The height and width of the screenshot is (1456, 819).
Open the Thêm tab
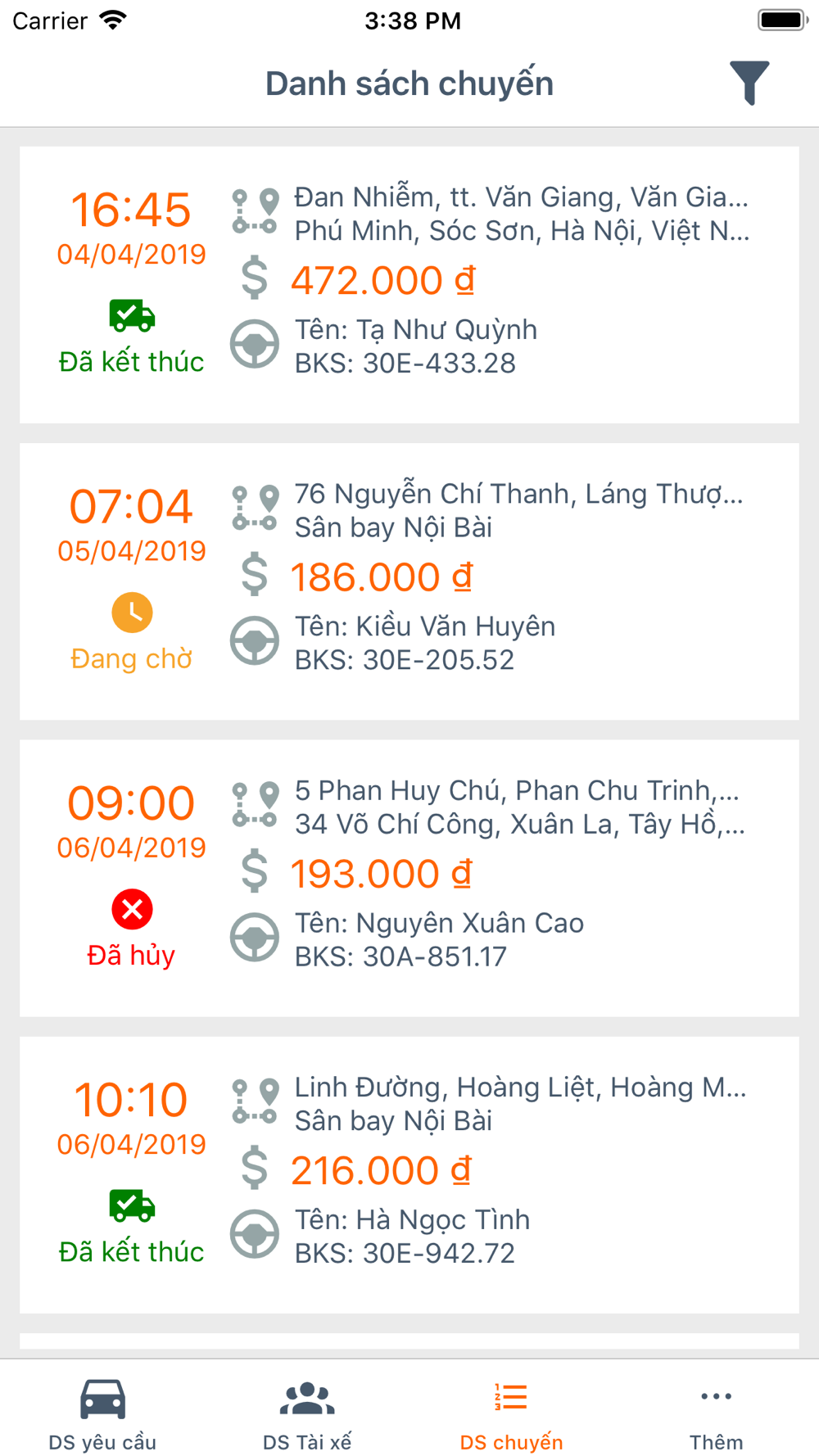click(x=716, y=1412)
